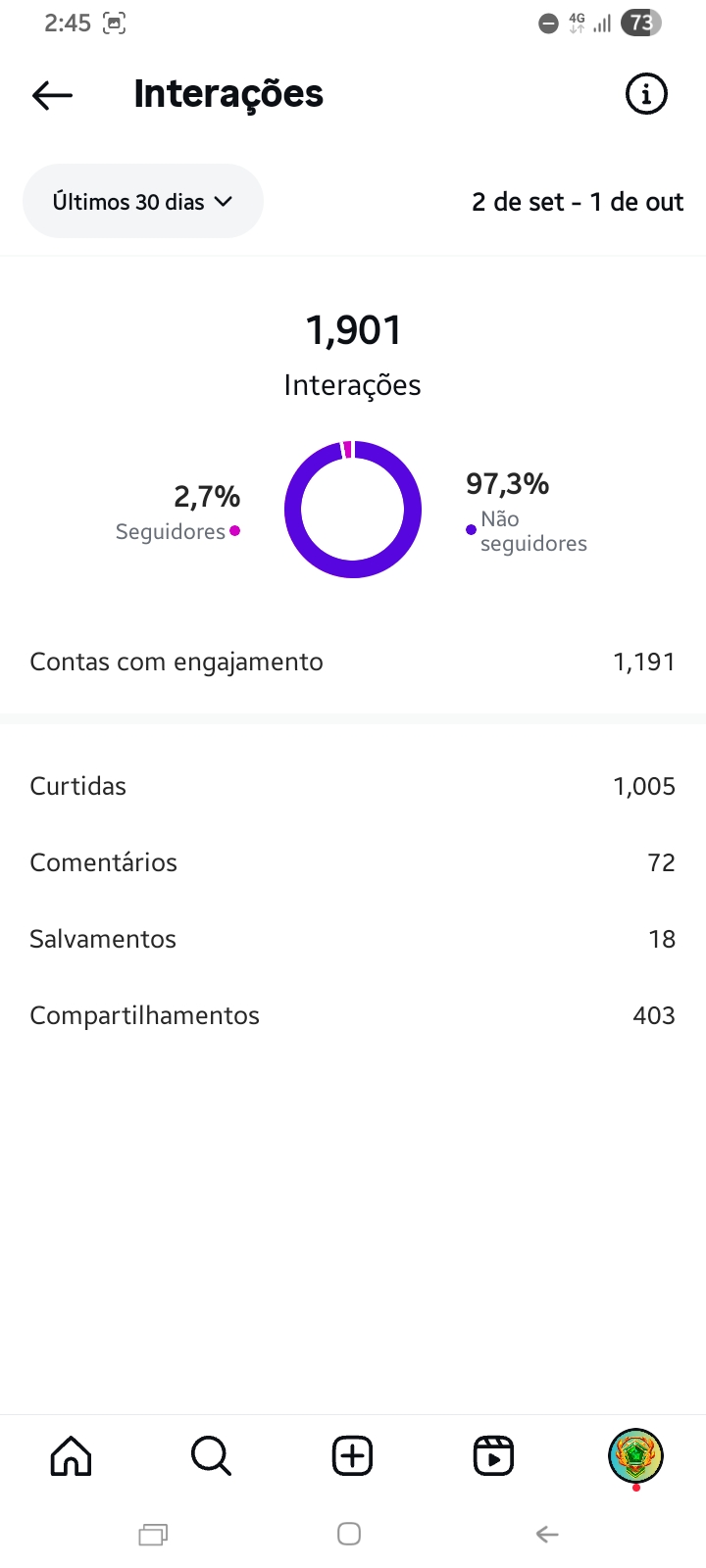This screenshot has width=706, height=1568.
Task: Open the Search tab
Action: tap(211, 1456)
